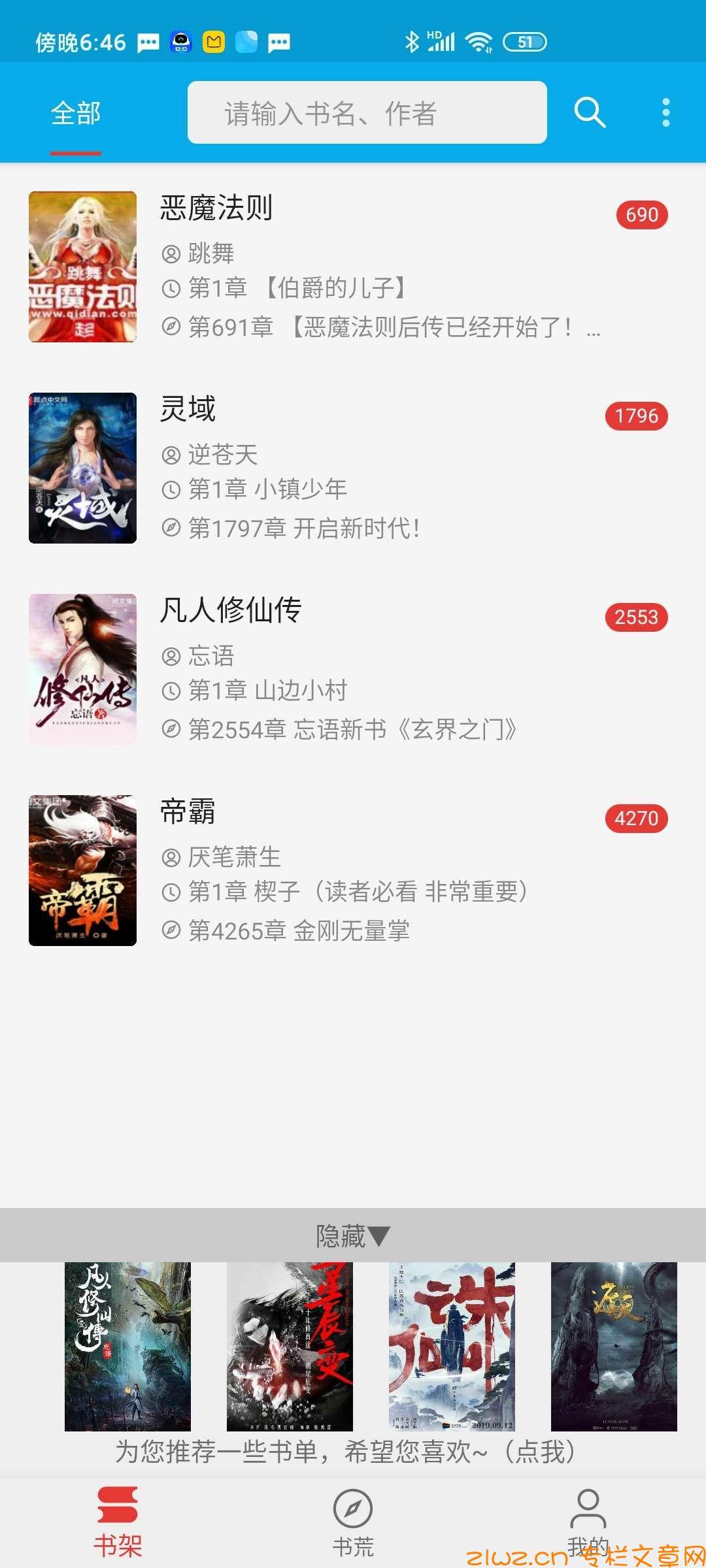
Task: Tap the search magnifier icon
Action: tap(590, 112)
